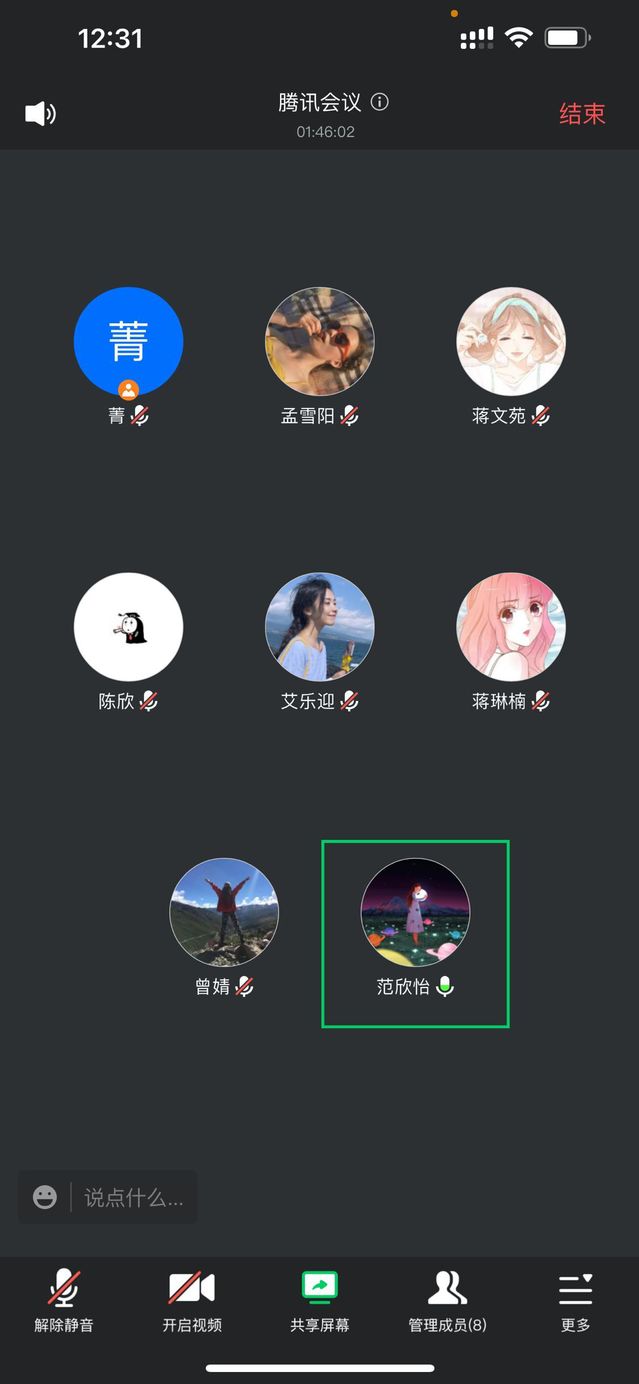Open meeting info next to 腾讯会议
The image size is (639, 1384).
(x=379, y=102)
